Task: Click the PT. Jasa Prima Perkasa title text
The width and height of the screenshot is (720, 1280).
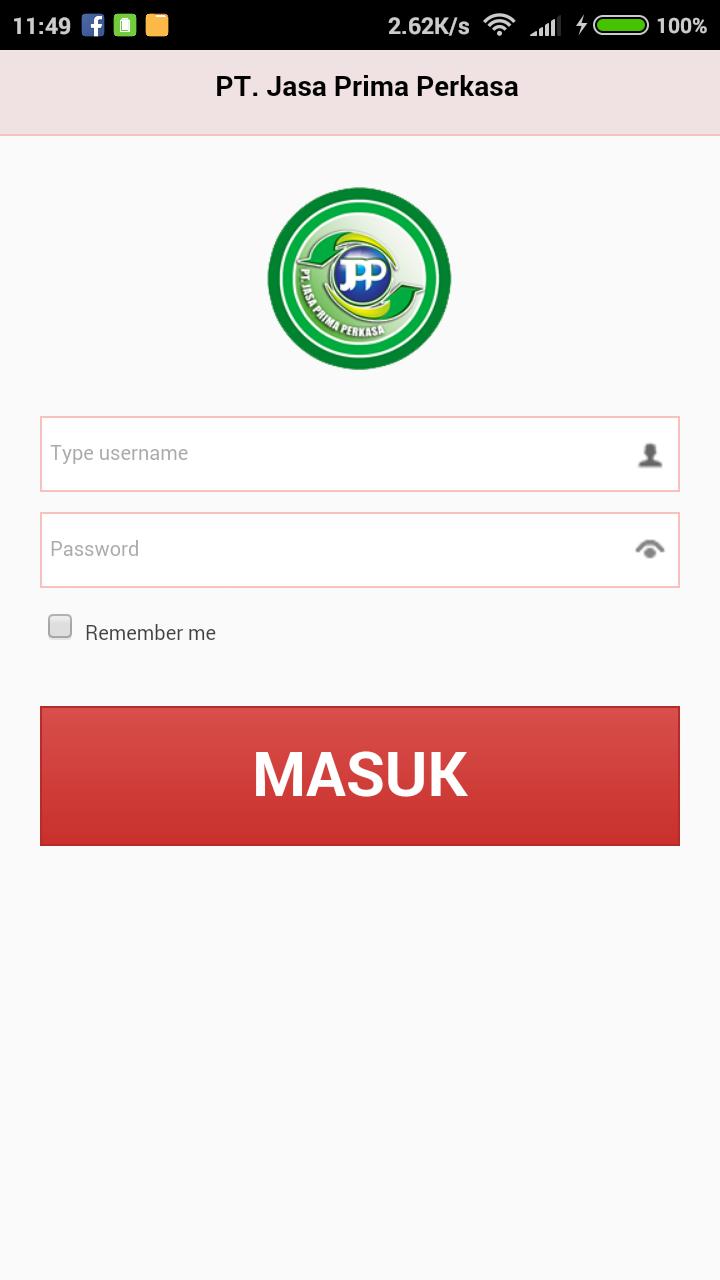Action: [367, 87]
